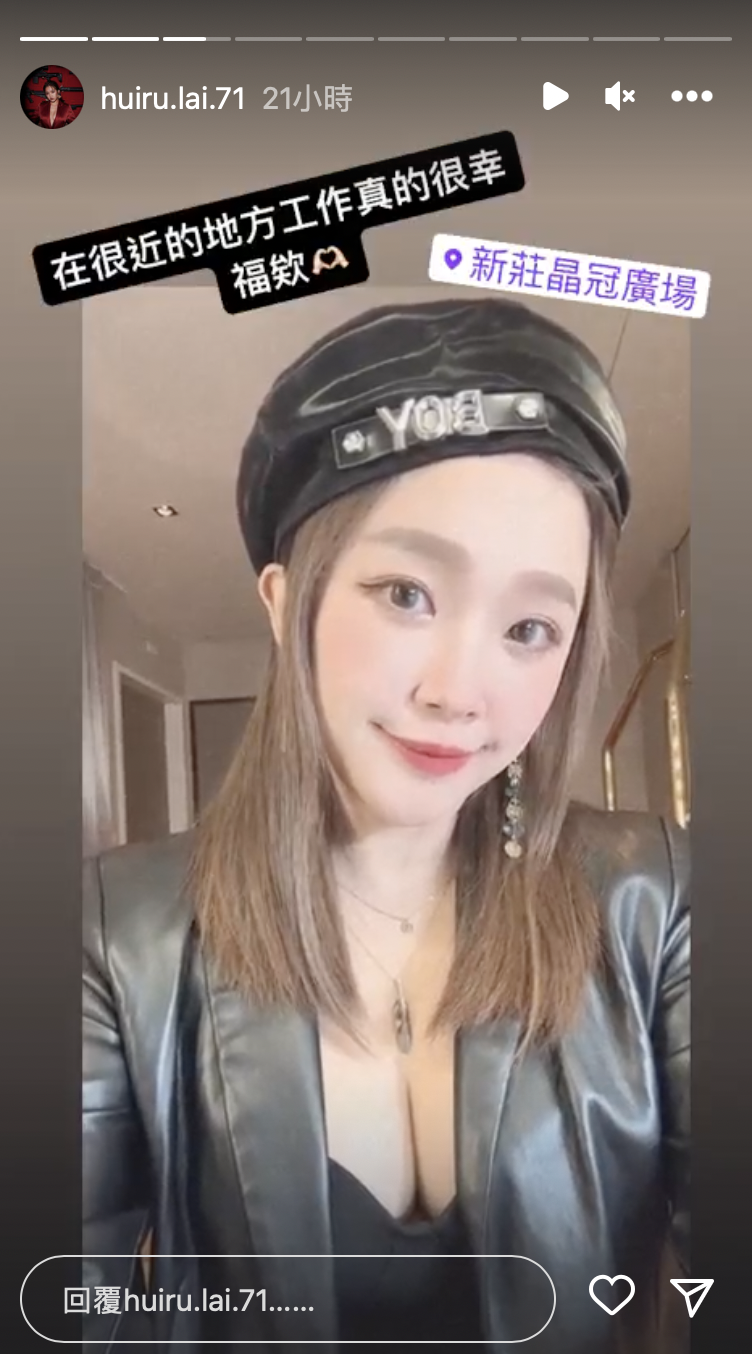Like this story with the heart
The image size is (752, 1354).
pyautogui.click(x=611, y=1297)
